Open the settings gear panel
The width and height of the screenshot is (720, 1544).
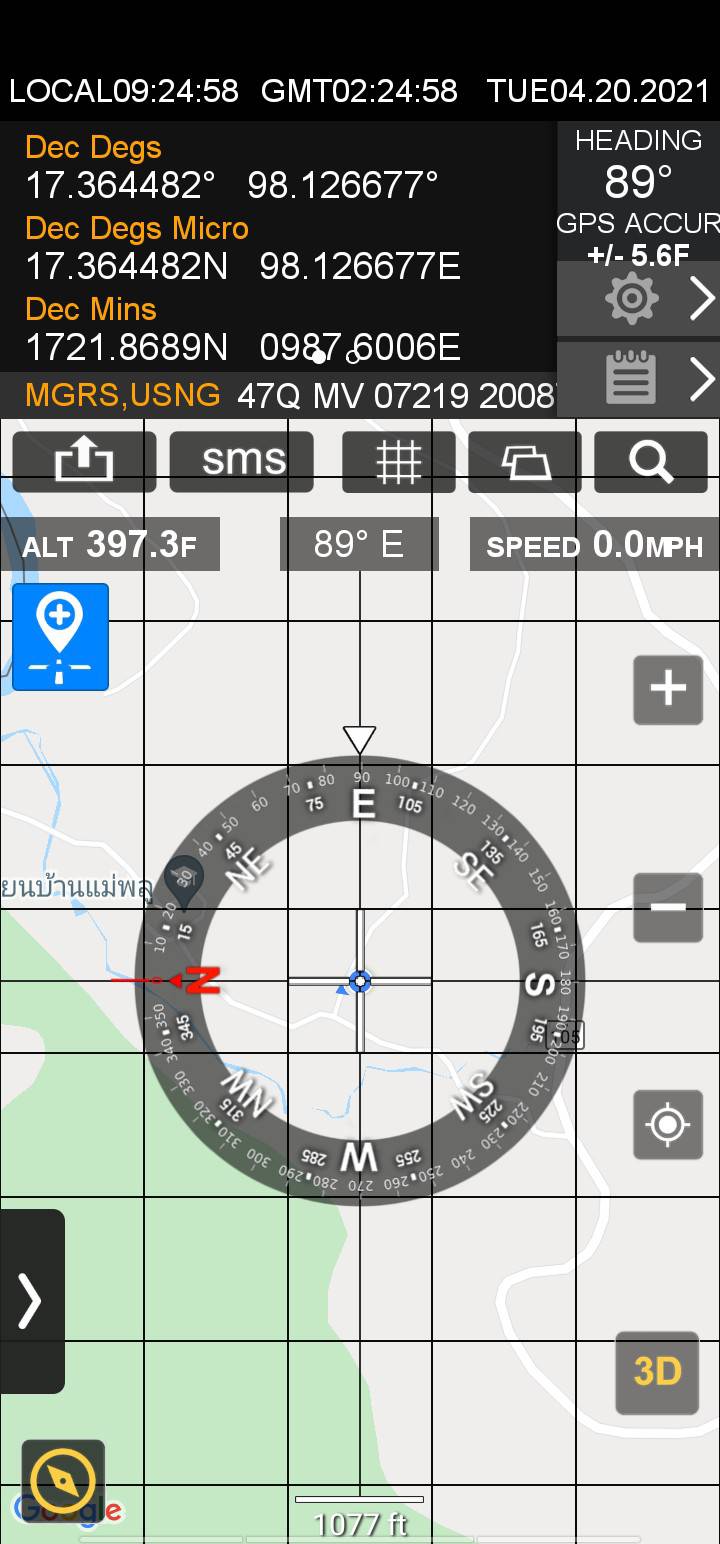click(638, 298)
